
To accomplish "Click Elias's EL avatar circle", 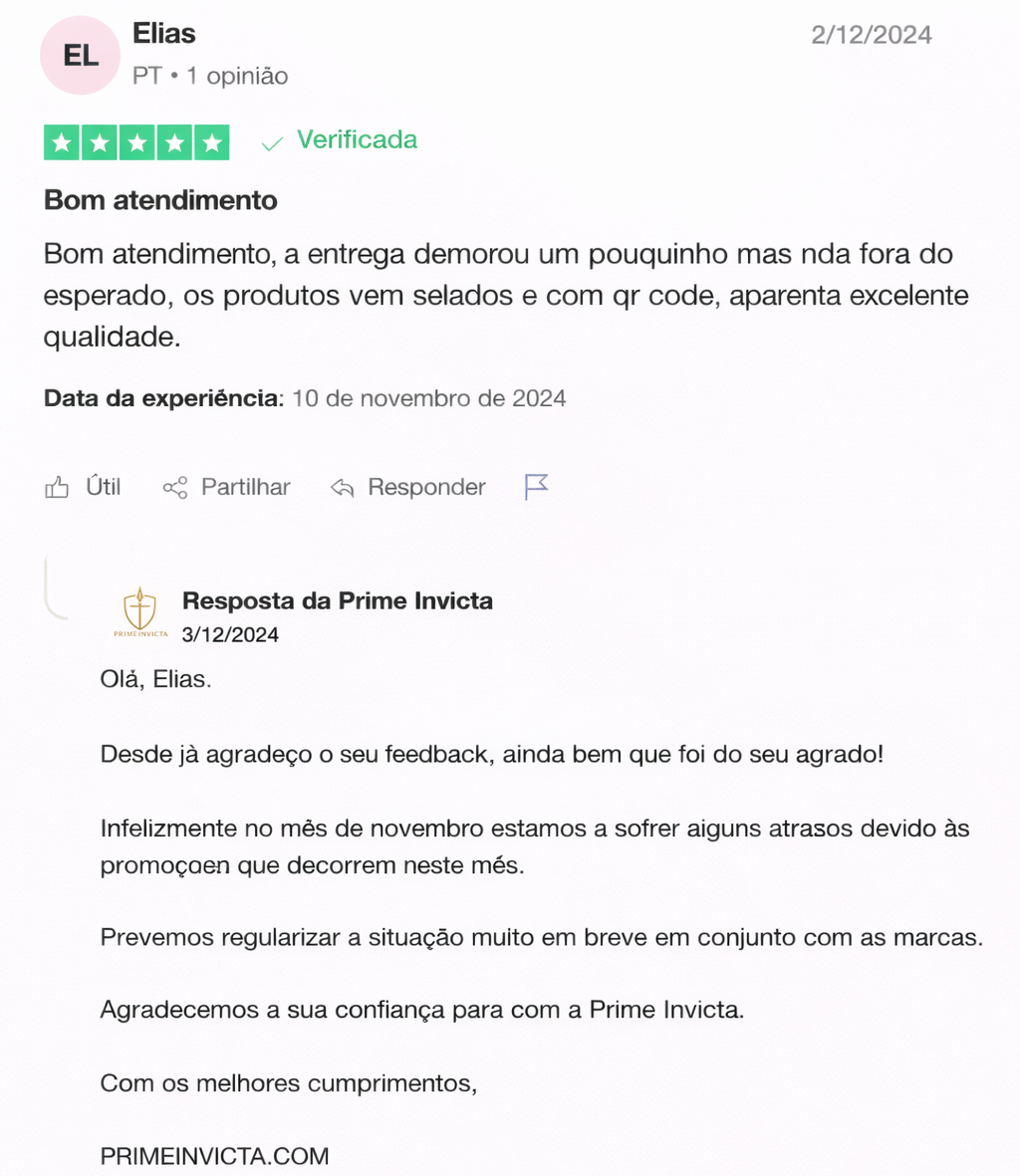I will tap(80, 55).
